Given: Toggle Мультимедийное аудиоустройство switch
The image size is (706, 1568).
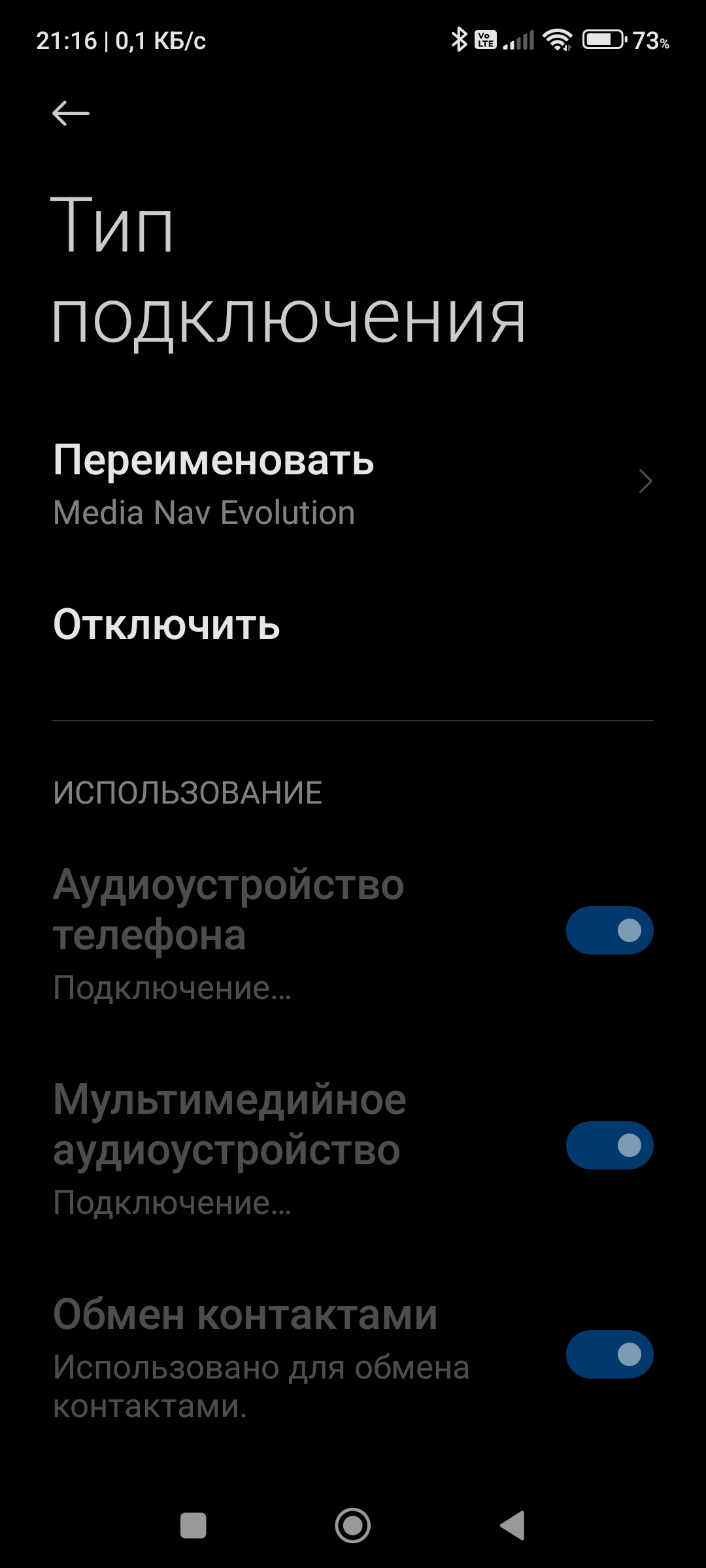Looking at the screenshot, I should [x=609, y=1145].
